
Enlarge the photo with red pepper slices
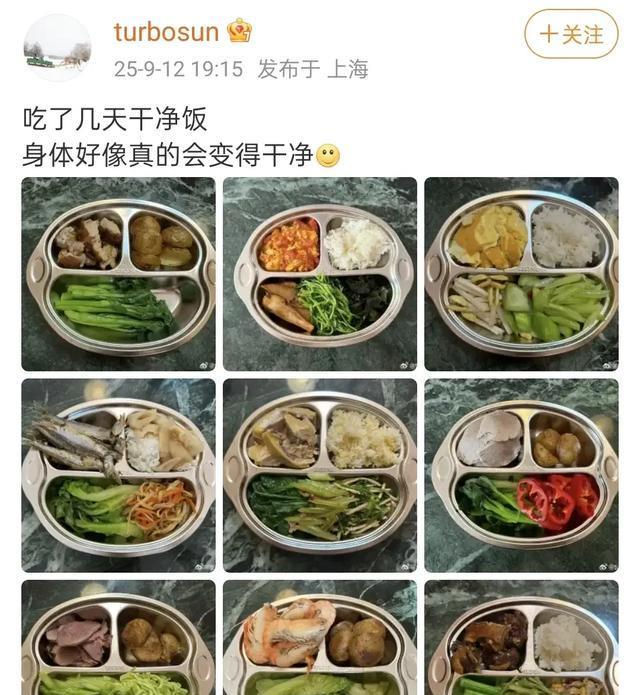point(521,475)
